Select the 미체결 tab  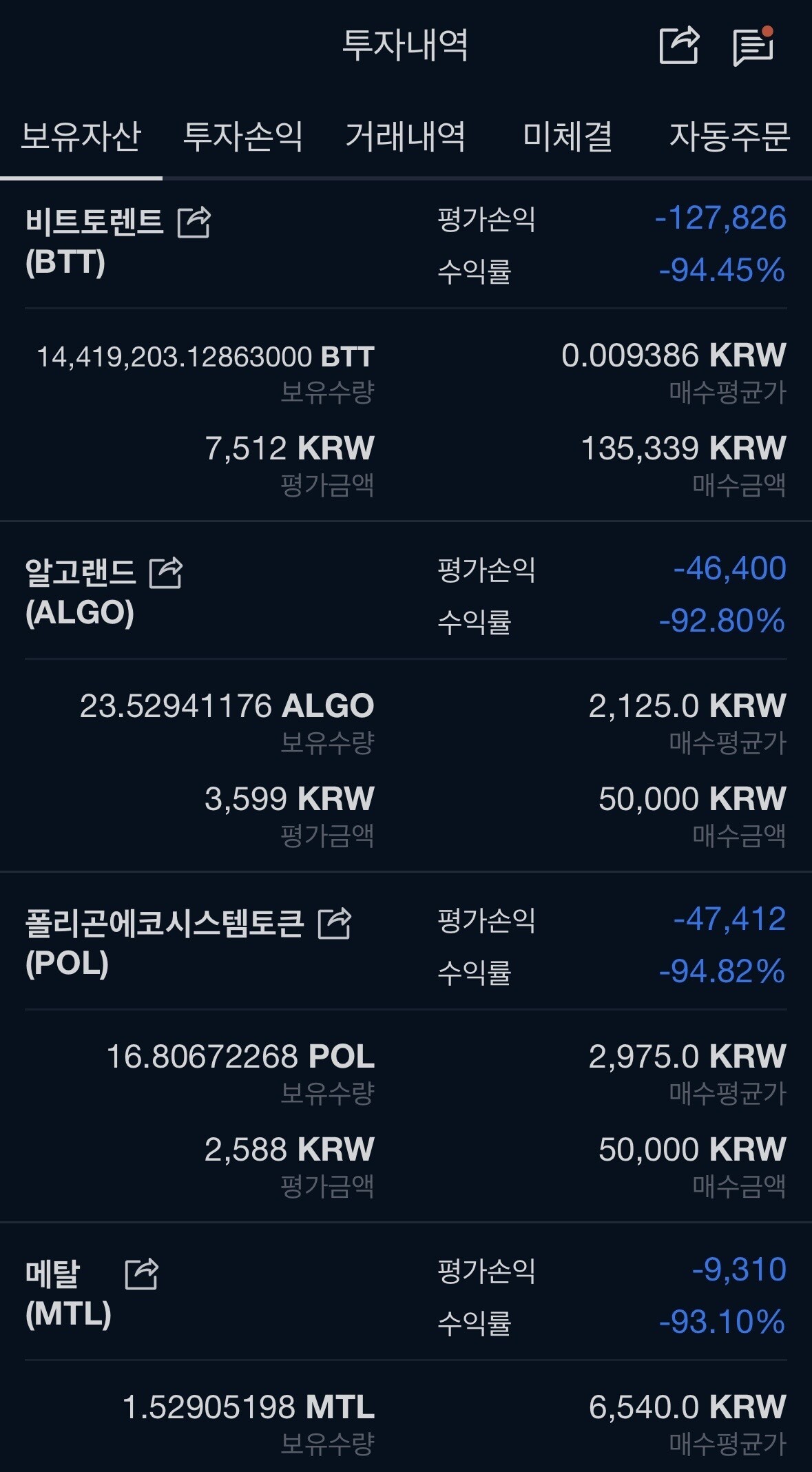coord(568,136)
